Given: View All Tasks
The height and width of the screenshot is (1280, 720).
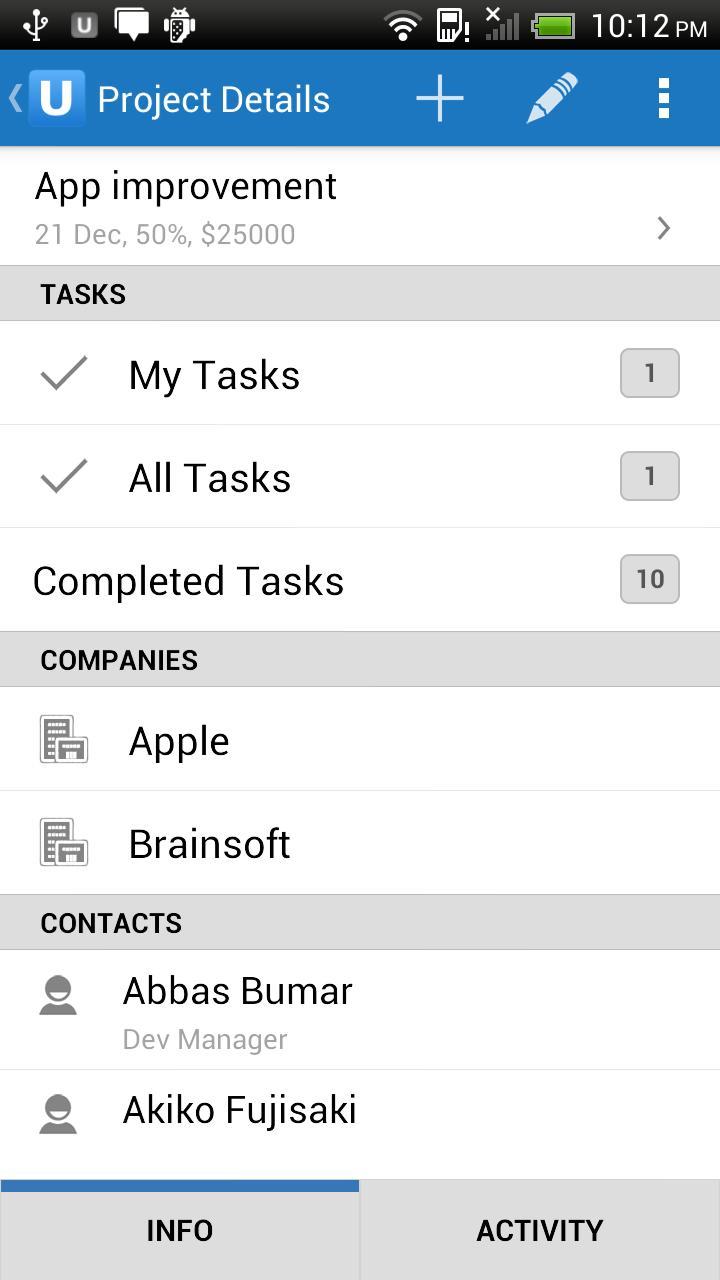Looking at the screenshot, I should pyautogui.click(x=360, y=477).
